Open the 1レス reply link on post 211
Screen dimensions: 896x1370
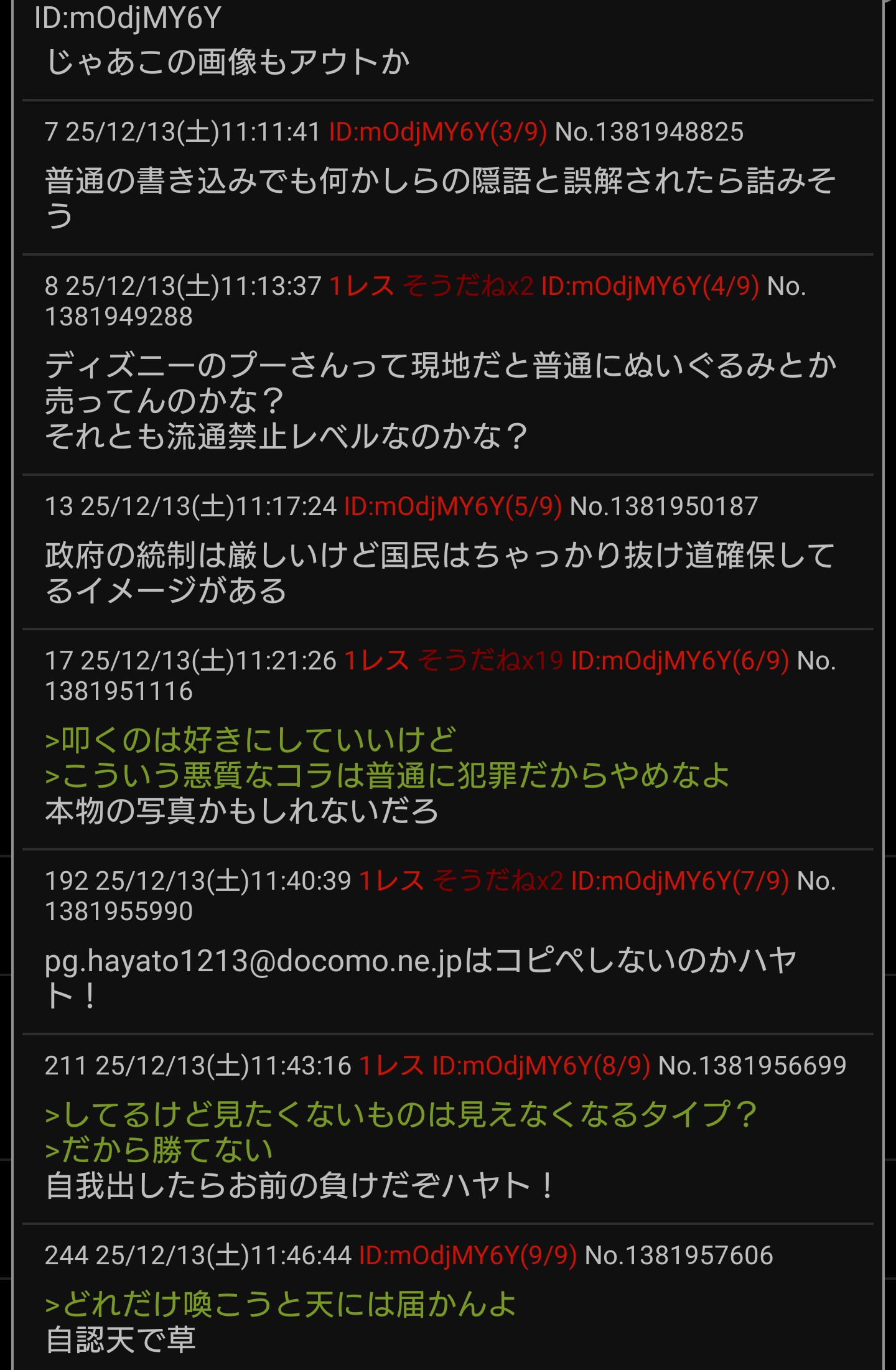pyautogui.click(x=391, y=1066)
